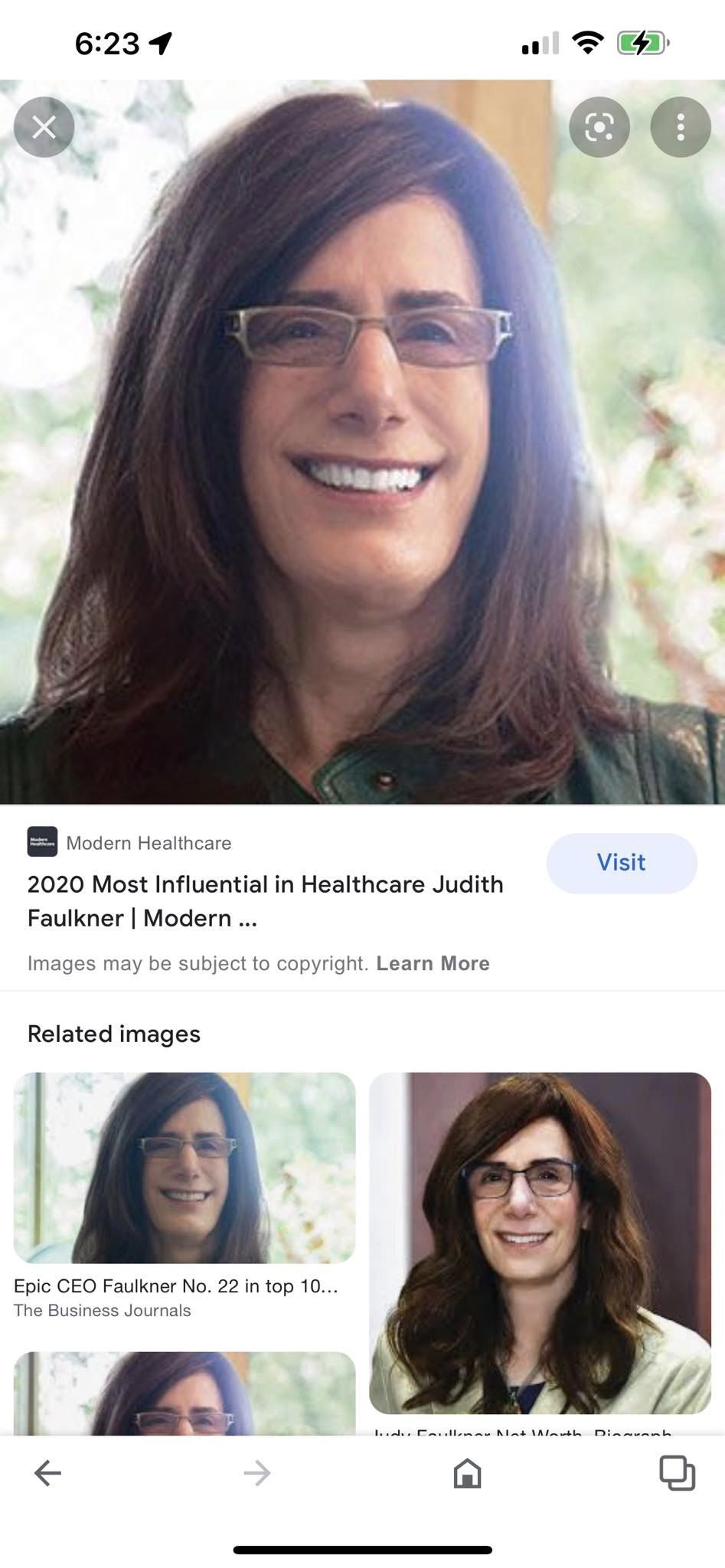Viewport: 725px width, 1568px height.
Task: Open the Learn More copyright link
Action: tap(433, 963)
